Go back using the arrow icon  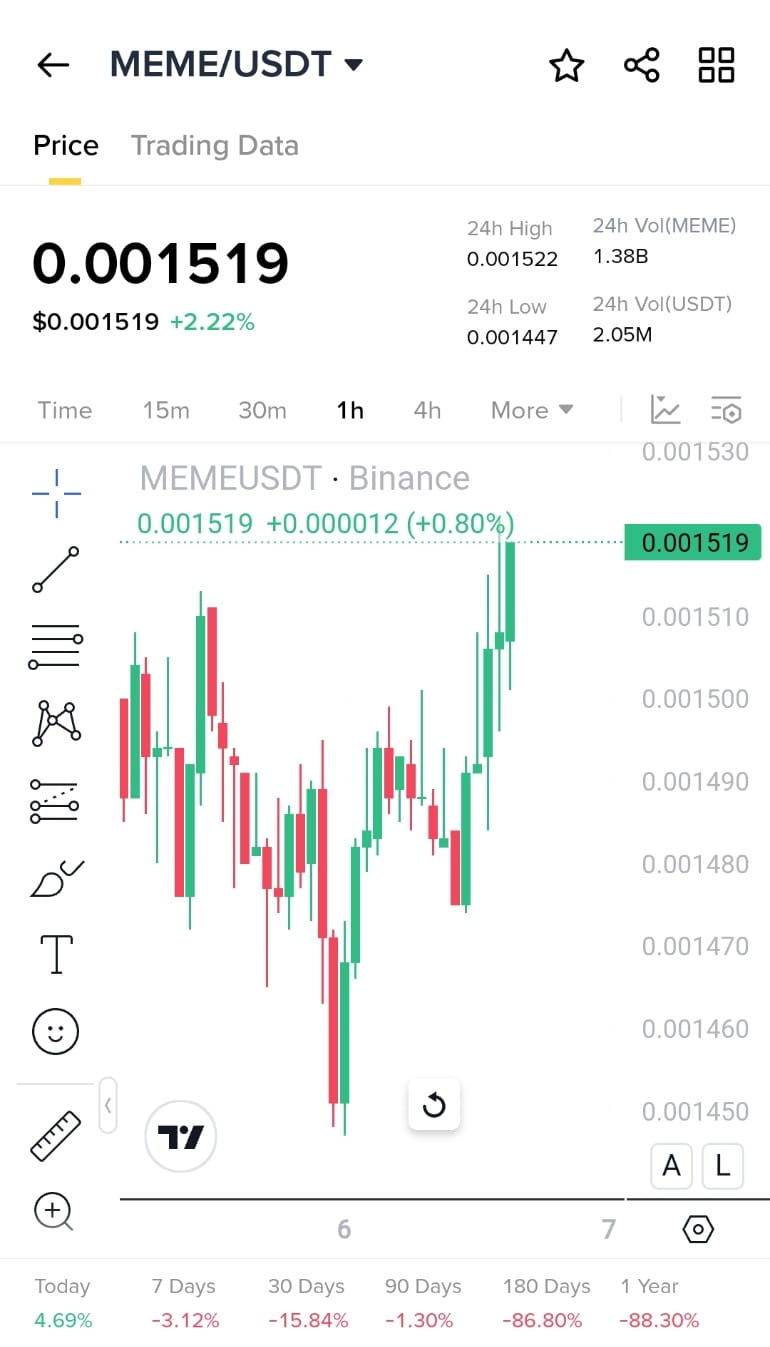pos(53,65)
